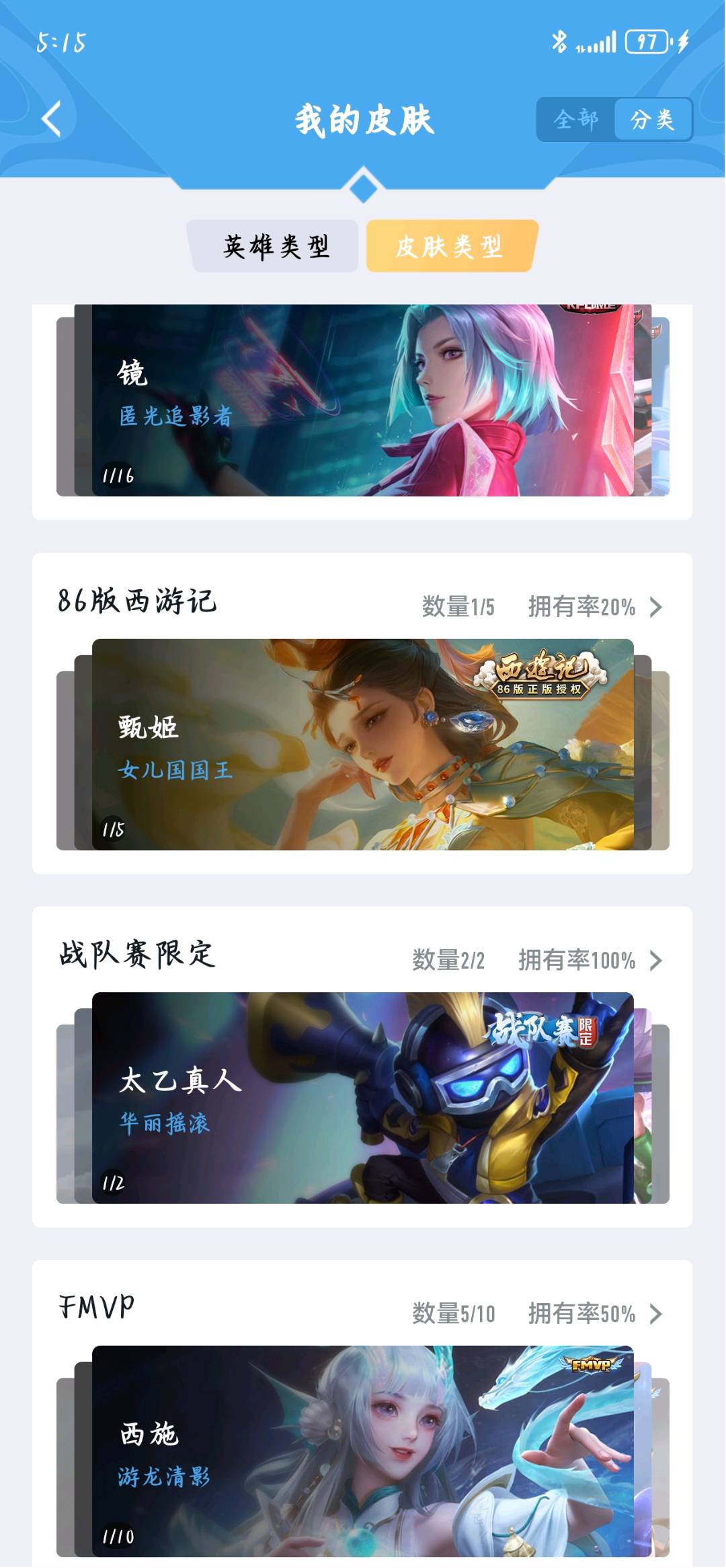The image size is (726, 1568).
Task: Open 镜 匿光追影者 skin card
Action: click(x=363, y=401)
